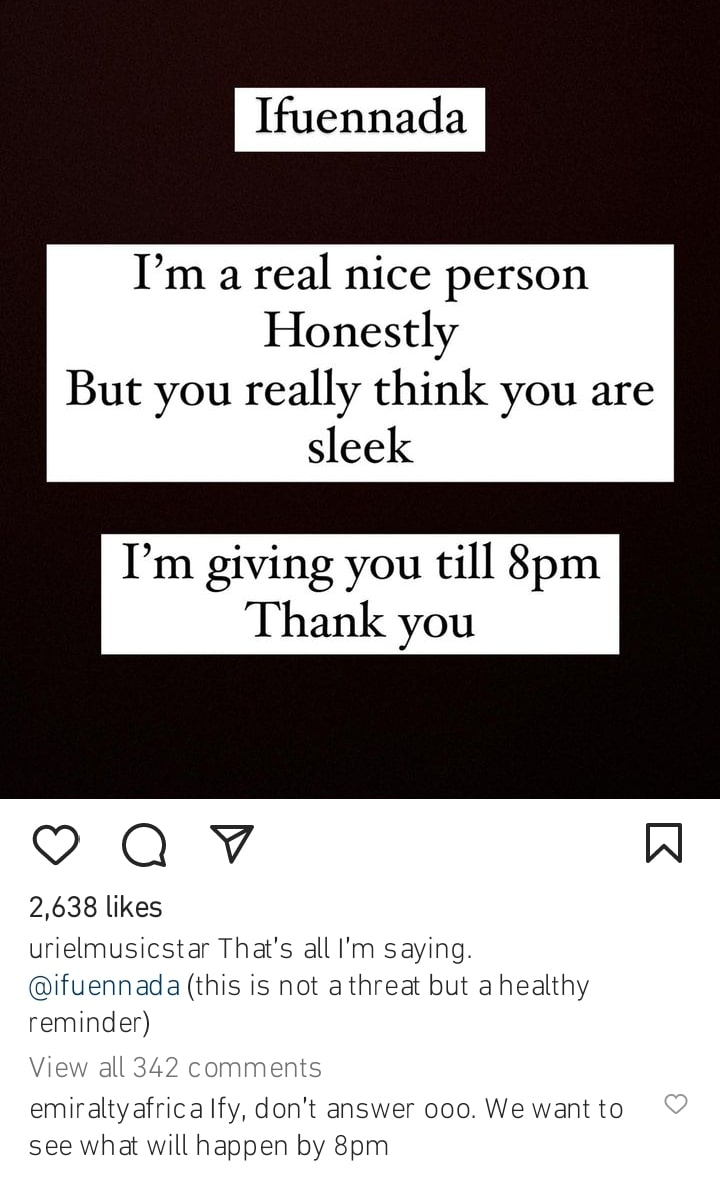Like emiraltyafrica's comment
720x1188 pixels.
[x=676, y=1104]
